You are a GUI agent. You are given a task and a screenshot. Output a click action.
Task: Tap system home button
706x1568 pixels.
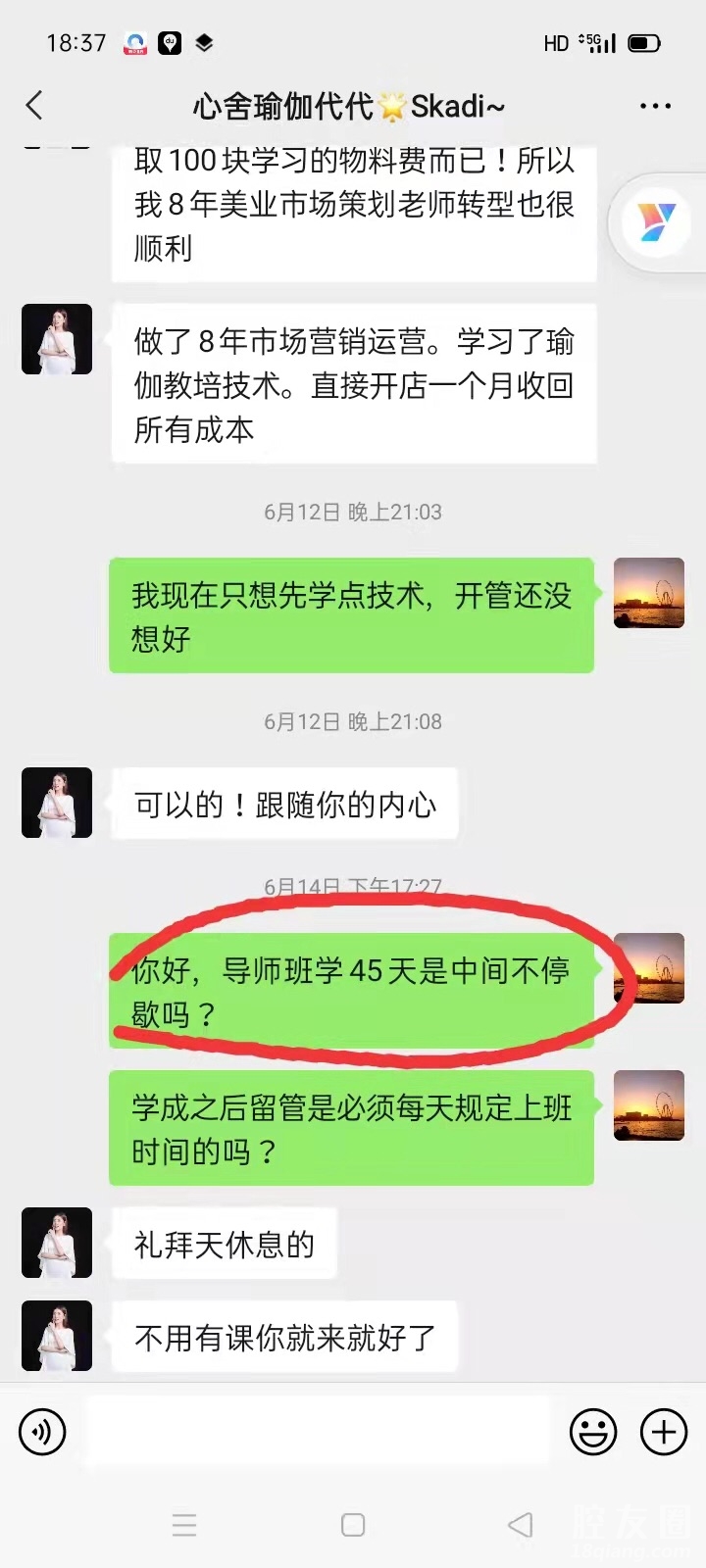[x=353, y=1525]
